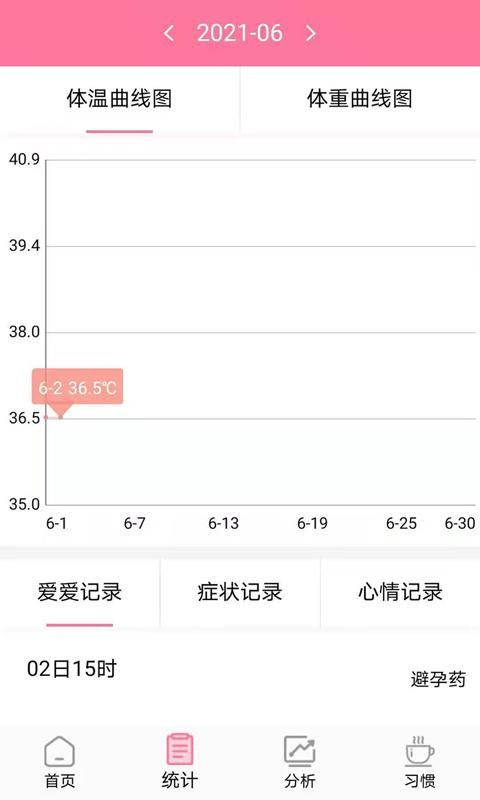
Task: Select the 爱爱记录 tab
Action: (x=80, y=592)
